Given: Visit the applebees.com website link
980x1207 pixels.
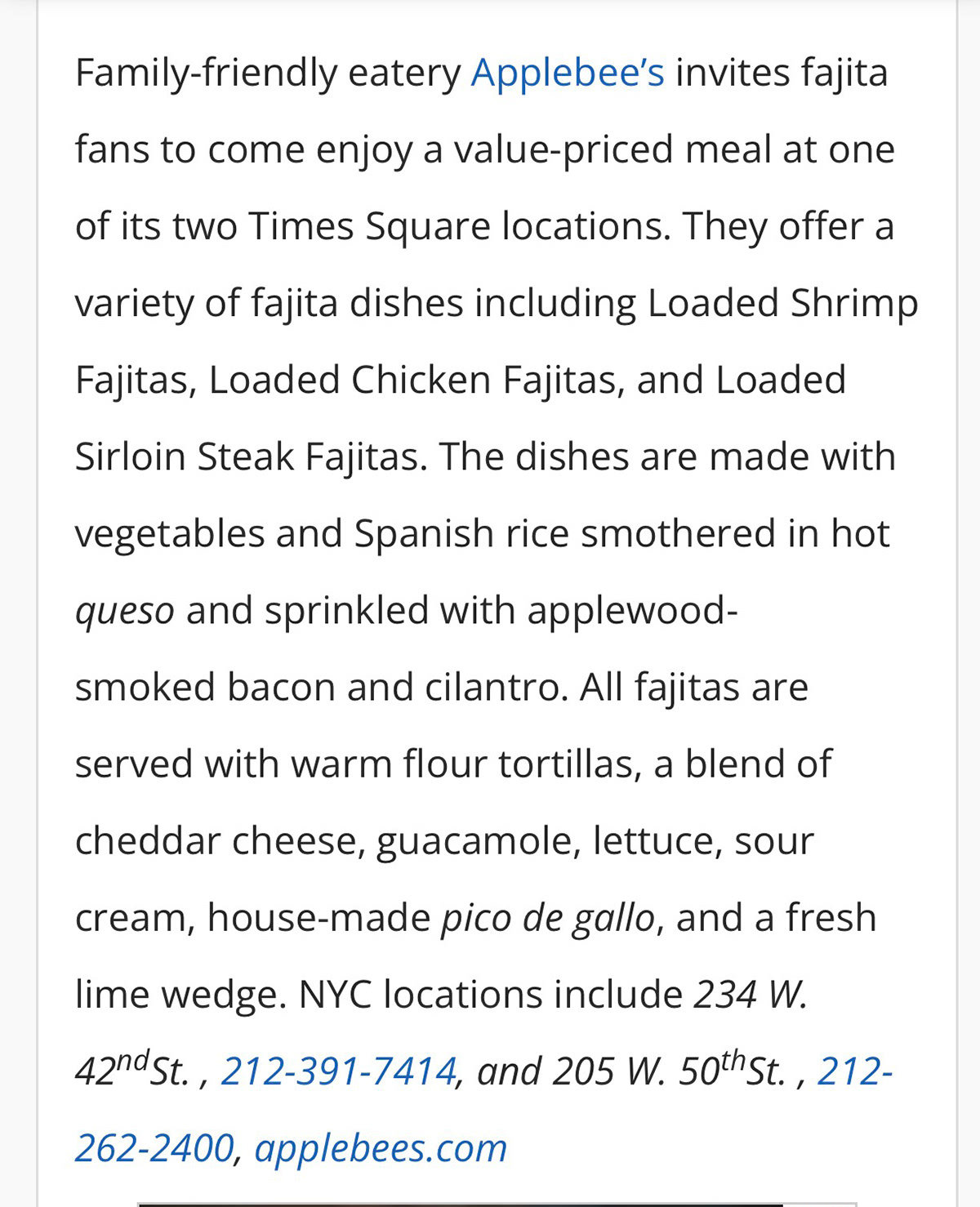Looking at the screenshot, I should [x=381, y=1147].
